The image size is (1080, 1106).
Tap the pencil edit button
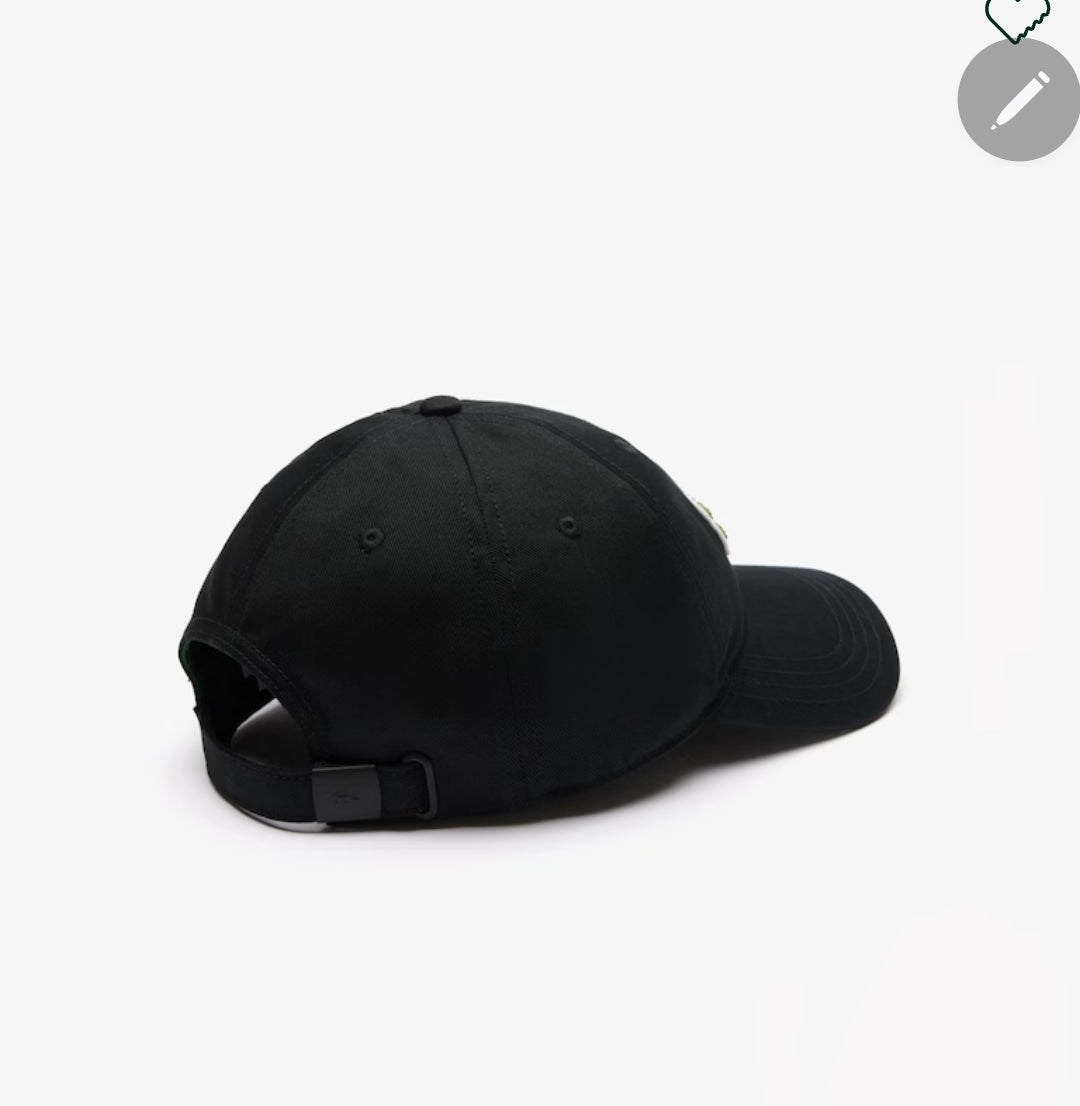[1018, 100]
